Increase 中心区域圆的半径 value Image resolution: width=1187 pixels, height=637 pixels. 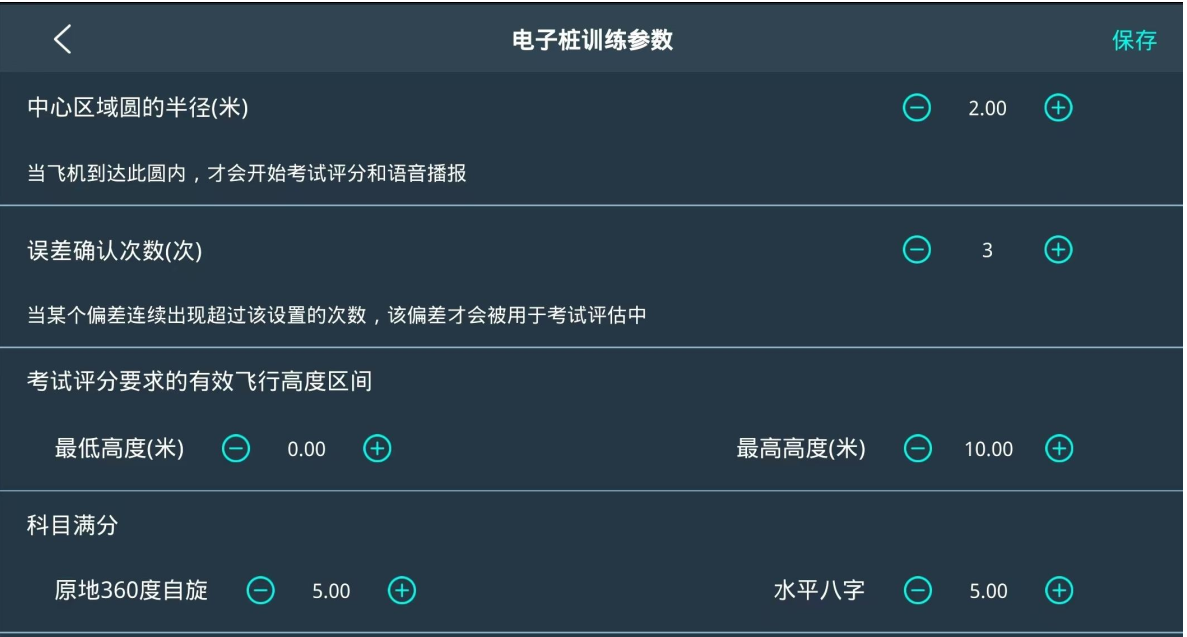(x=1058, y=108)
